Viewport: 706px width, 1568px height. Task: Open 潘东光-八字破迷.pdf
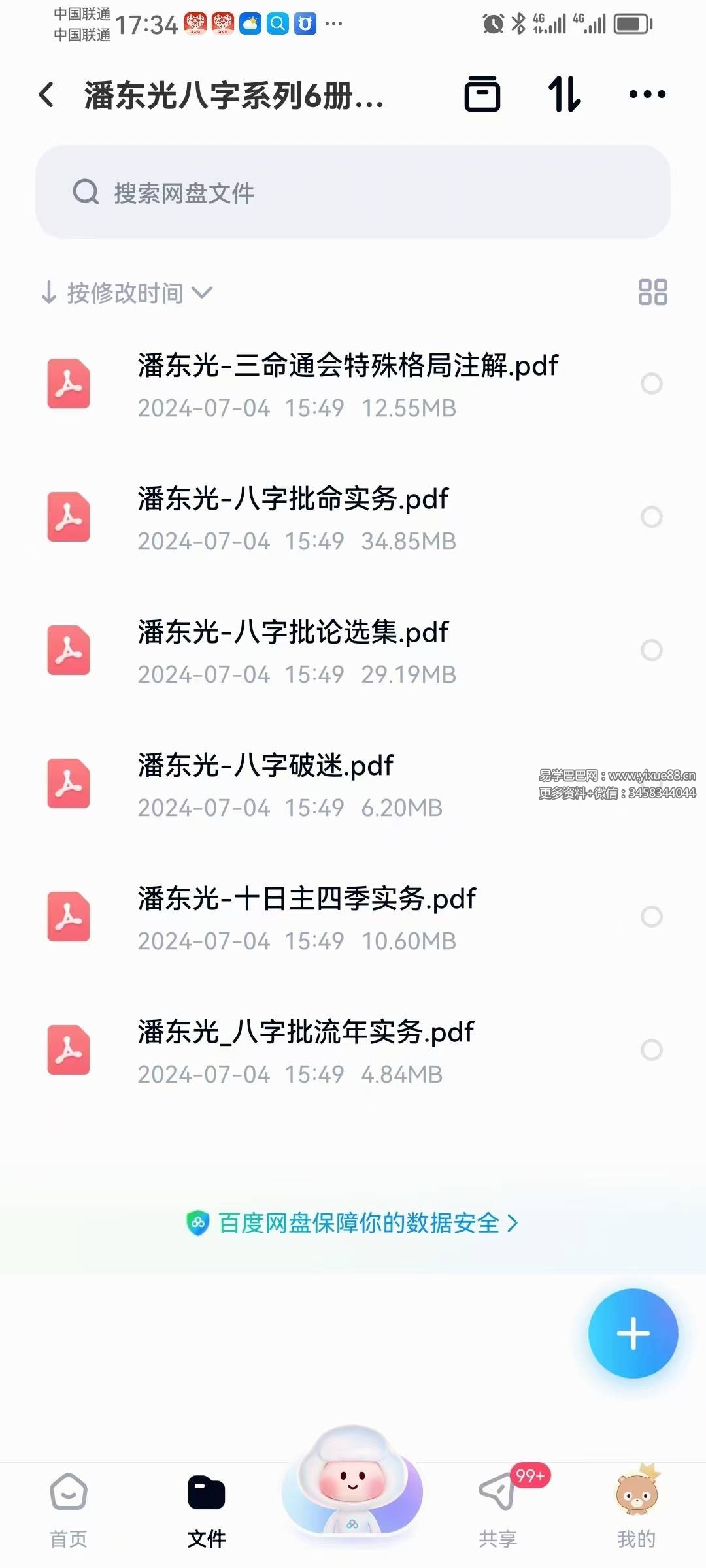(265, 766)
